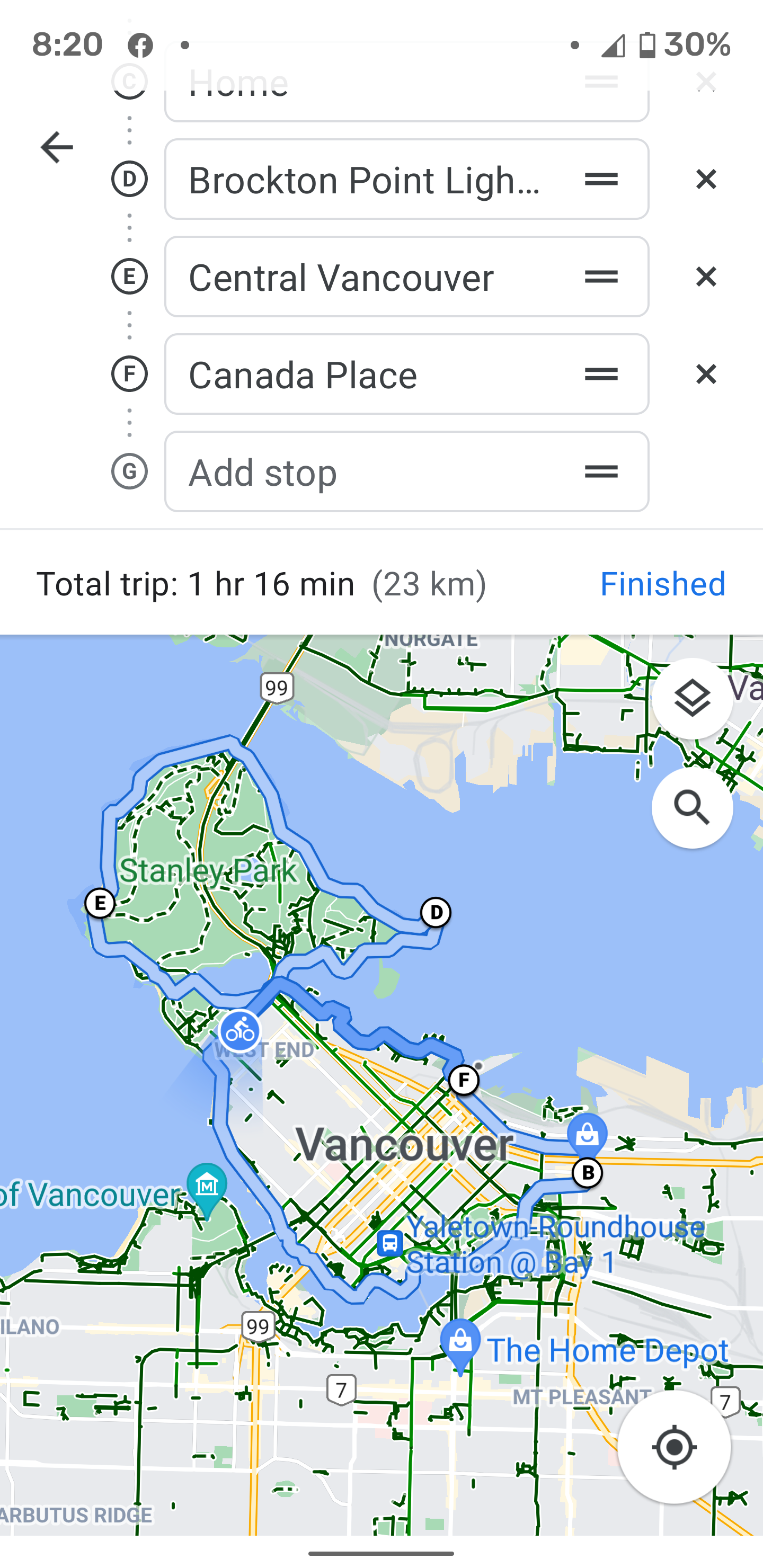Go back with the arrow button
This screenshot has height=1568, width=763.
pos(57,147)
